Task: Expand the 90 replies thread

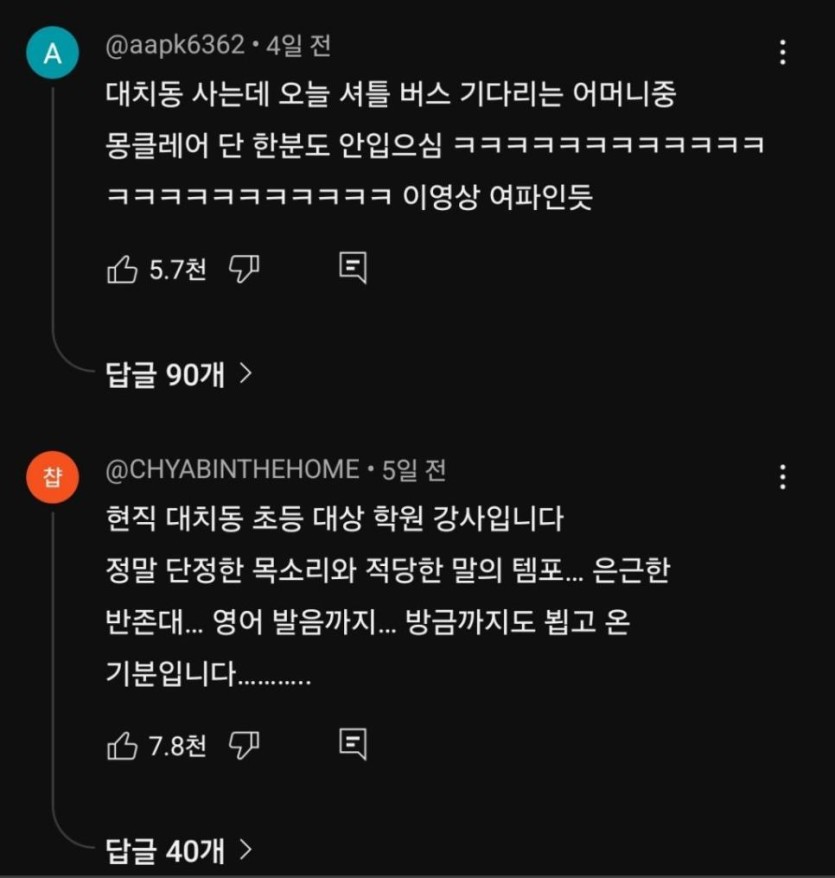Action: click(178, 375)
